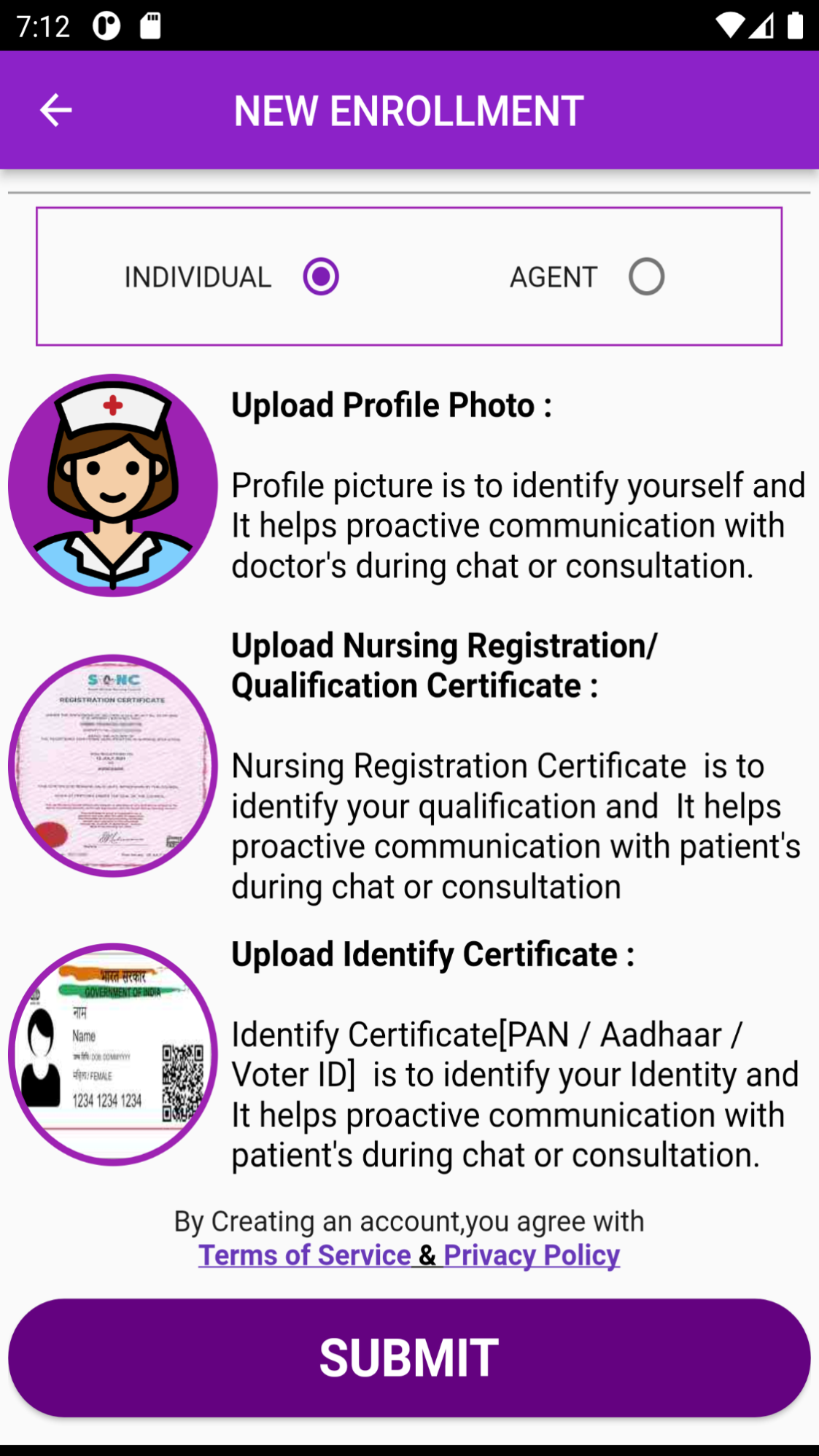Upload a profile photo via nurse avatar
The width and height of the screenshot is (819, 1456).
click(113, 486)
